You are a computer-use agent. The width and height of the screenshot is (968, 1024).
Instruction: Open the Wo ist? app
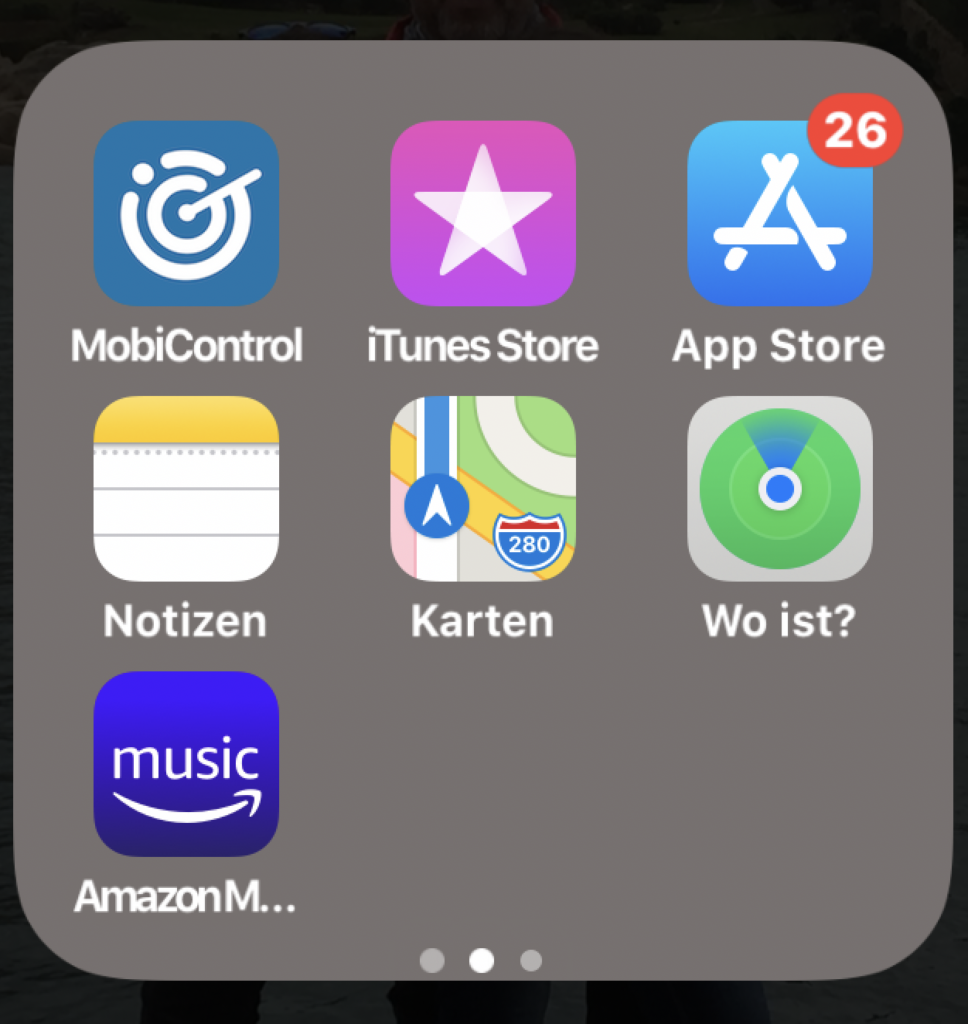pos(780,488)
